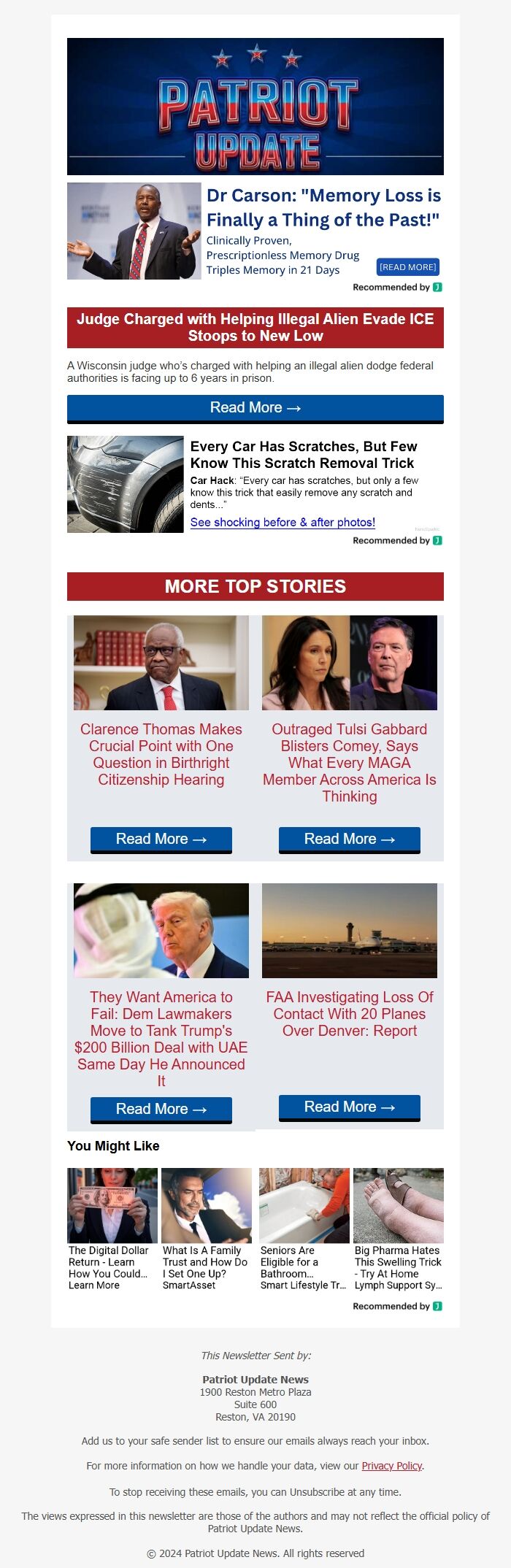Image resolution: width=511 pixels, height=1568 pixels.
Task: Open the Trump UAE deal headline
Action: click(161, 1038)
